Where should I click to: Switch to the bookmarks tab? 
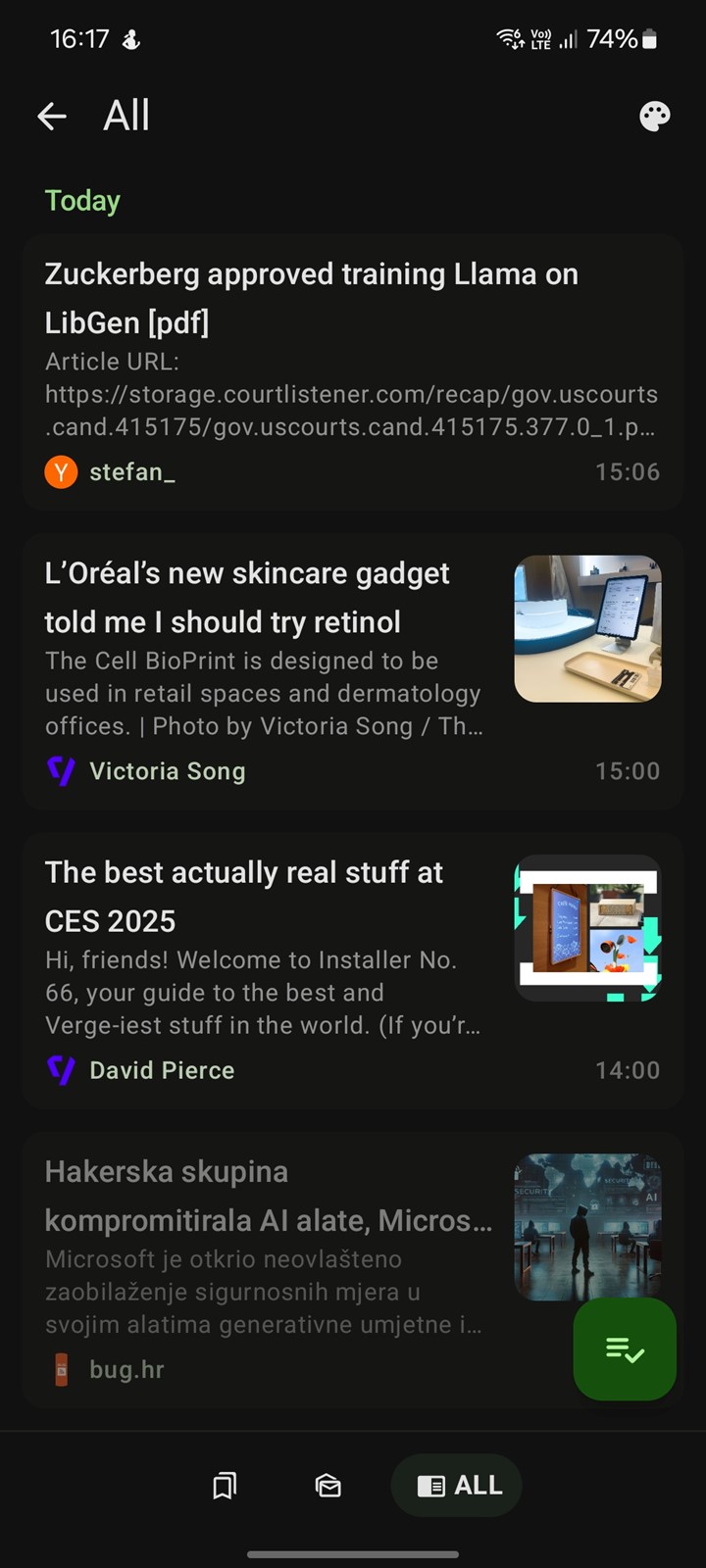pyautogui.click(x=225, y=1486)
